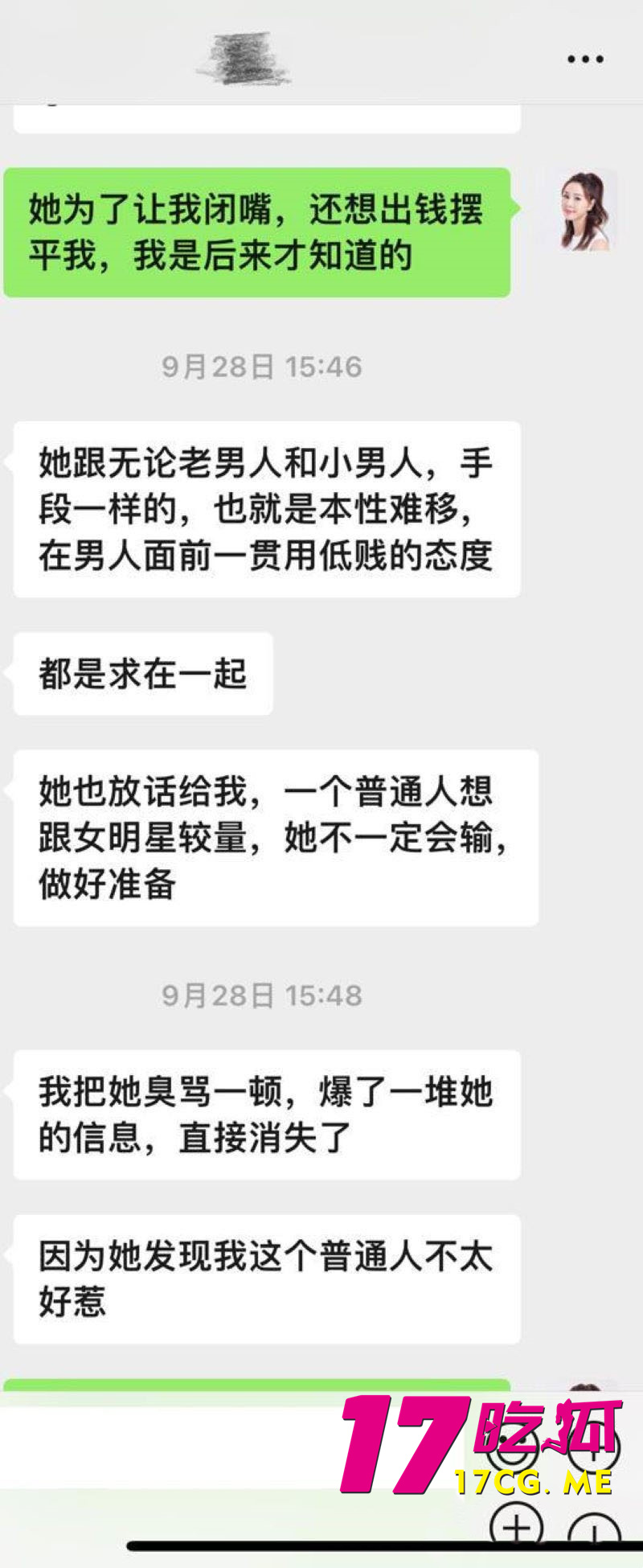Open the message about 爆了一堆她的信息
The width and height of the screenshot is (643, 1568).
265,1116
